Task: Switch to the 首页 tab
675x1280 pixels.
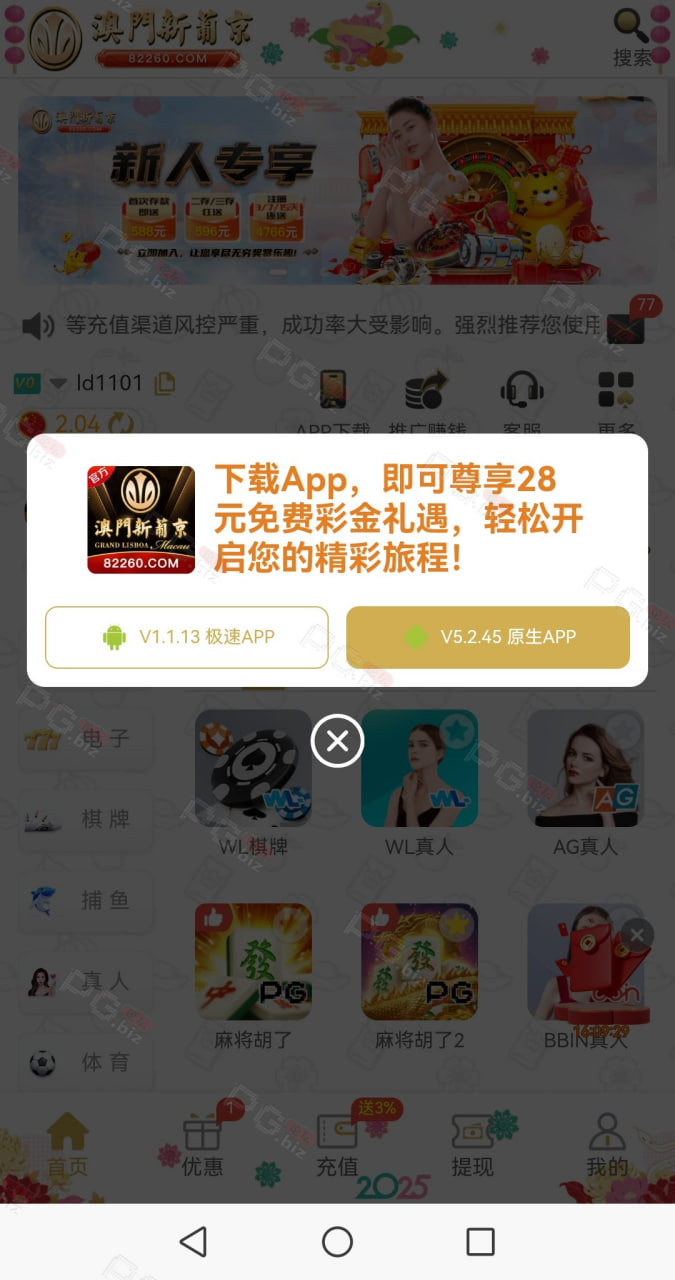Action: (x=67, y=1146)
